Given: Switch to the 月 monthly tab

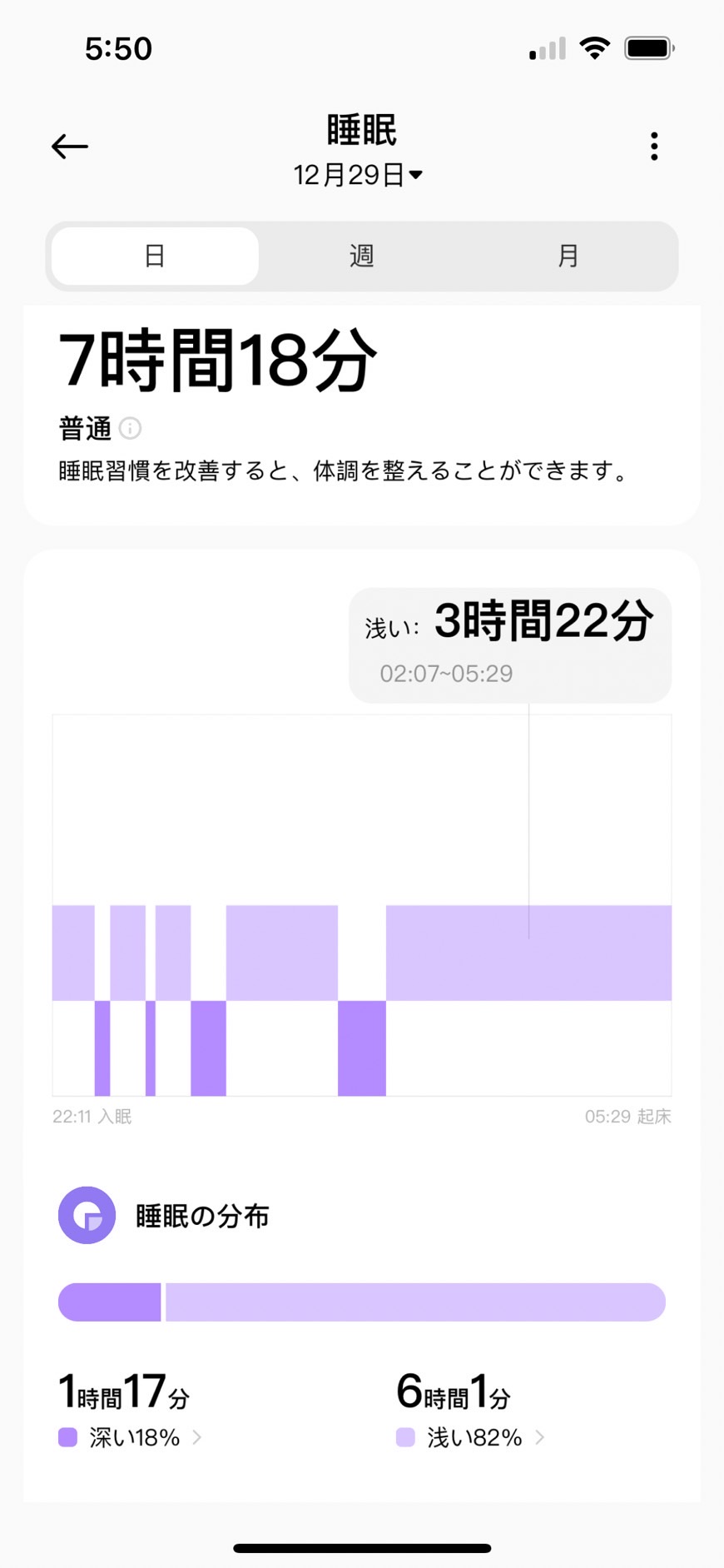Looking at the screenshot, I should point(568,256).
